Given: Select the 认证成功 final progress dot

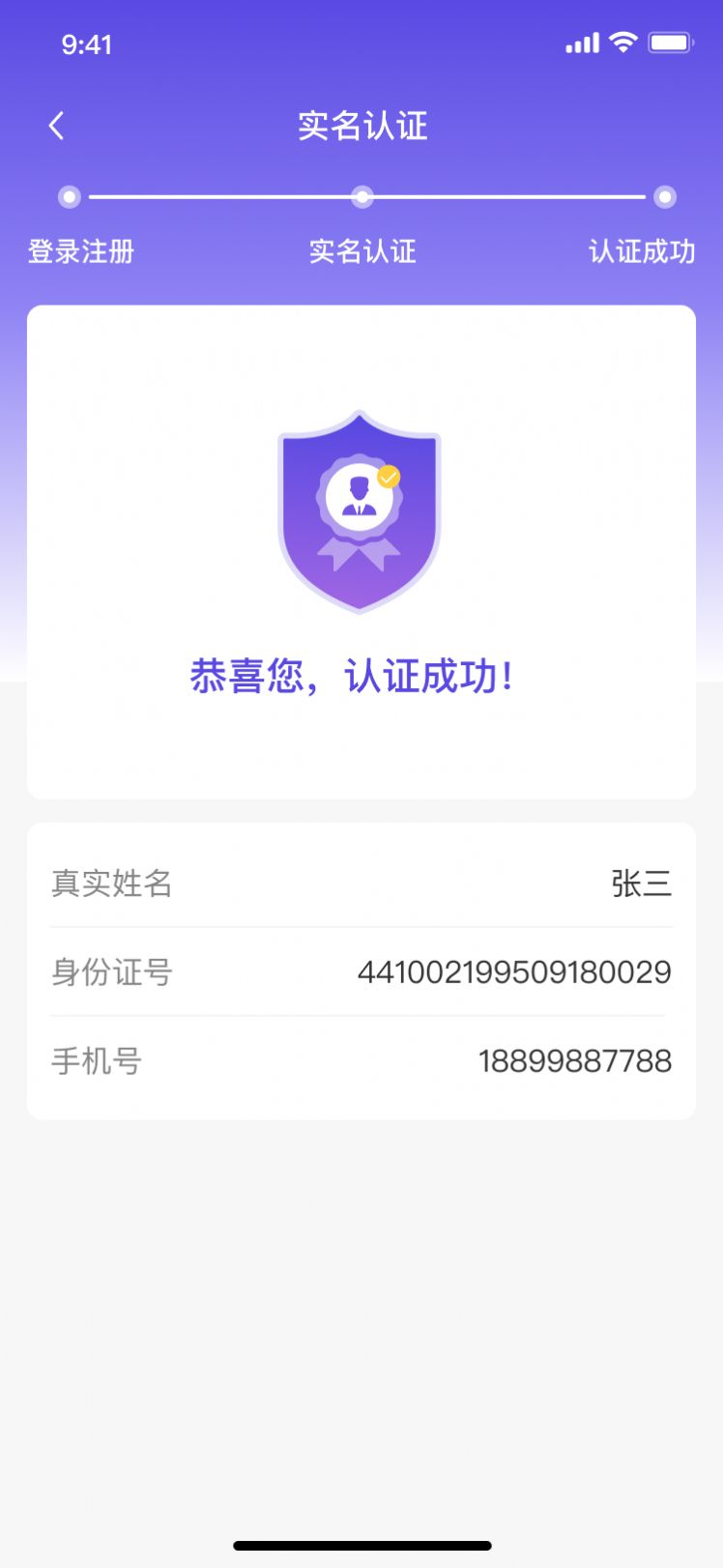Looking at the screenshot, I should [x=664, y=197].
